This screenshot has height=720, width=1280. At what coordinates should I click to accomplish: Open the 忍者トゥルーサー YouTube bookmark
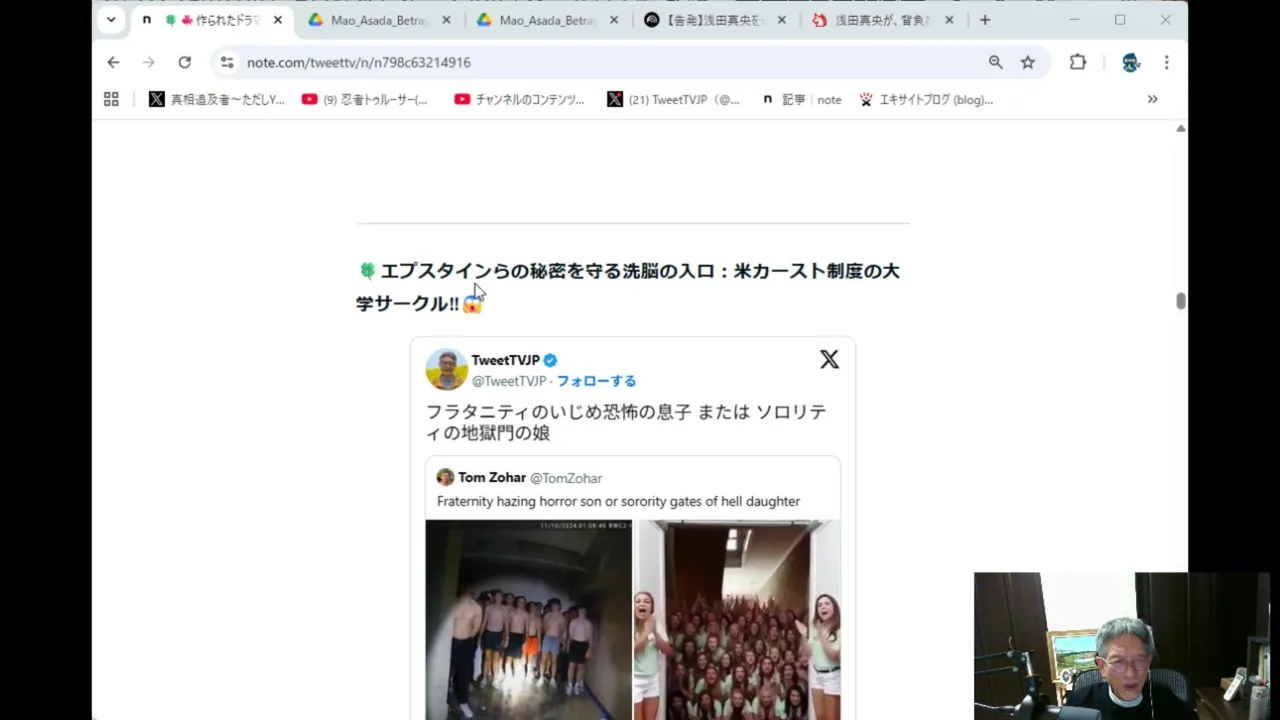(x=365, y=99)
